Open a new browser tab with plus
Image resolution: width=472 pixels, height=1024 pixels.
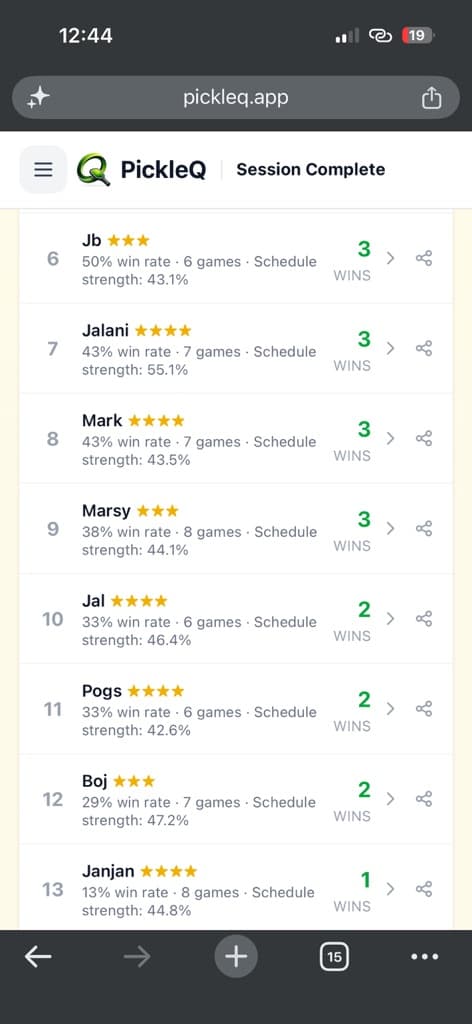pos(236,957)
